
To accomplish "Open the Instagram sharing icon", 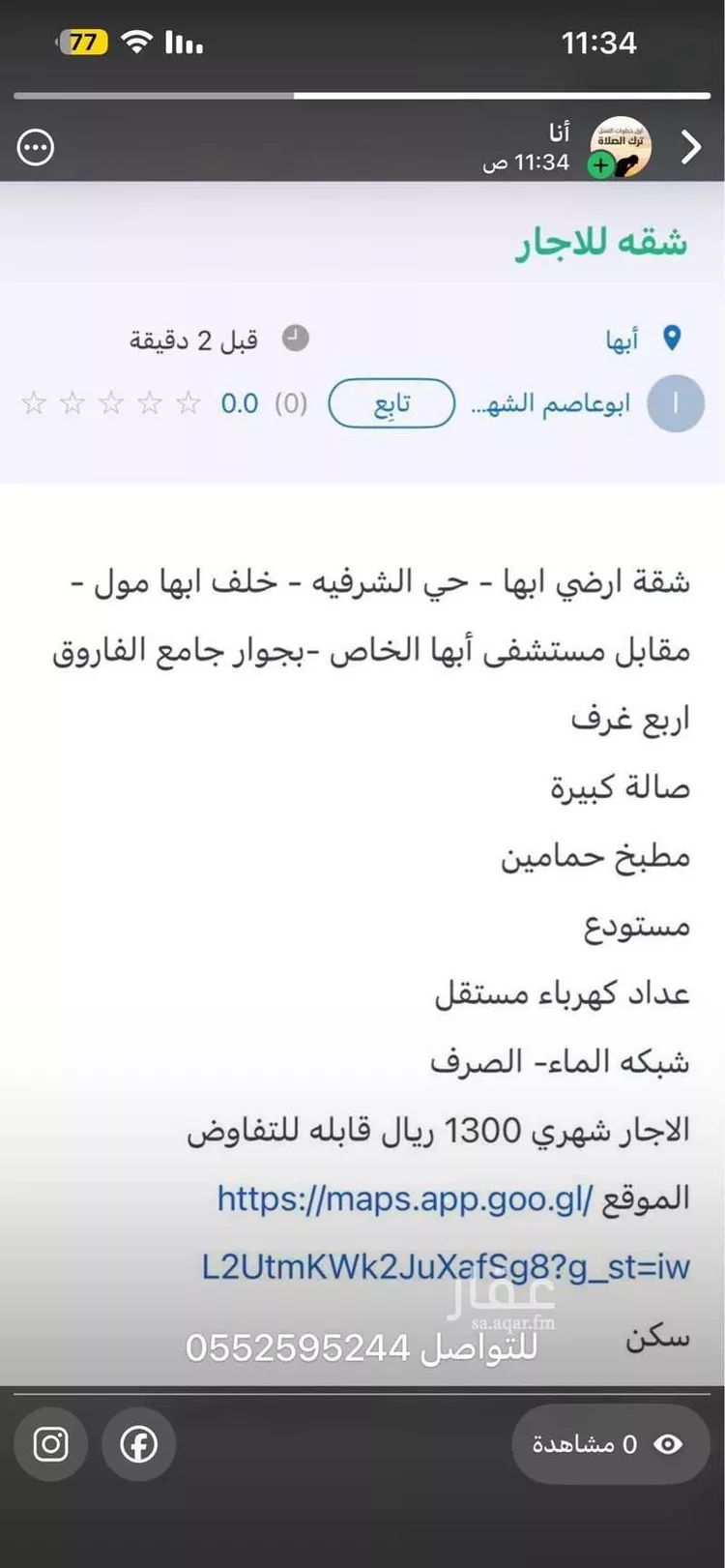I will point(50,1444).
